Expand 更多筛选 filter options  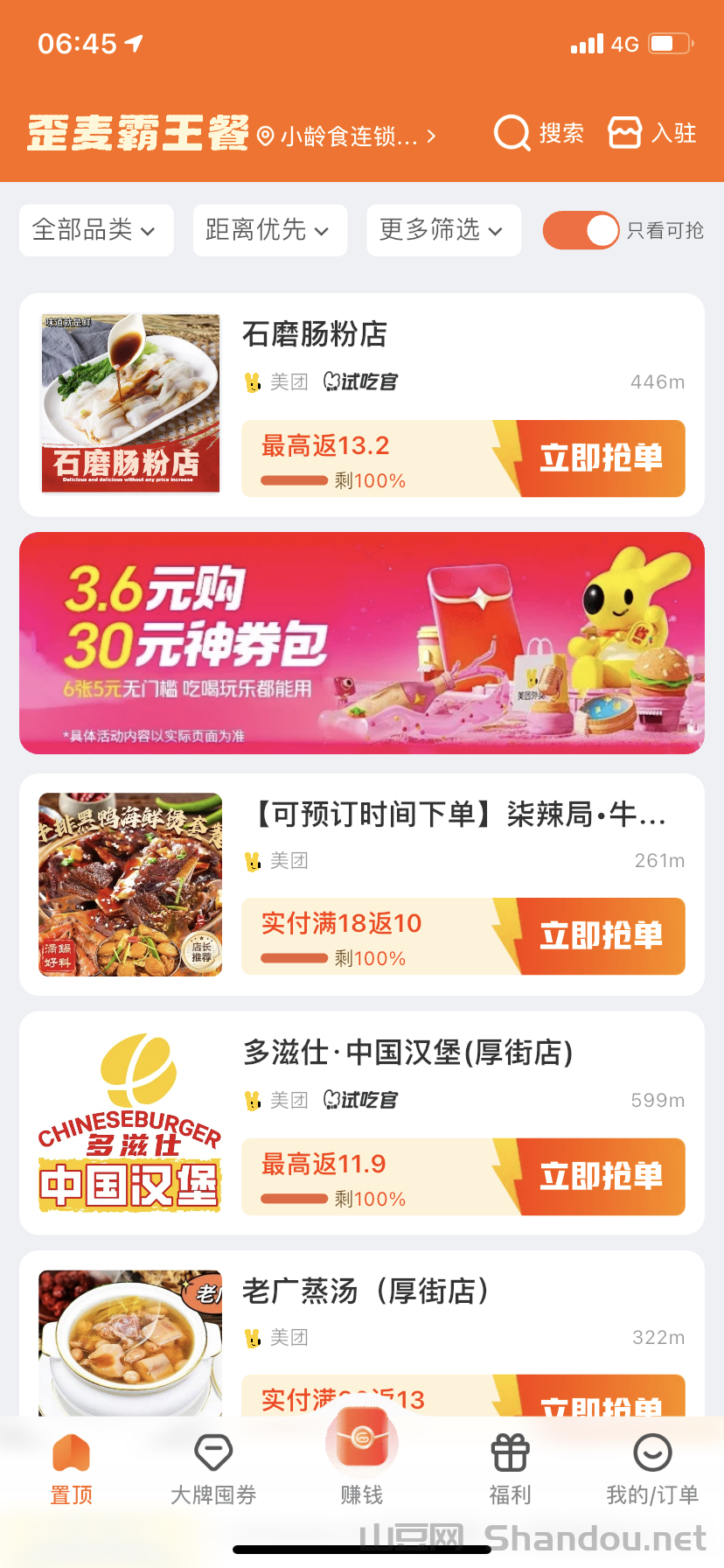tap(442, 230)
